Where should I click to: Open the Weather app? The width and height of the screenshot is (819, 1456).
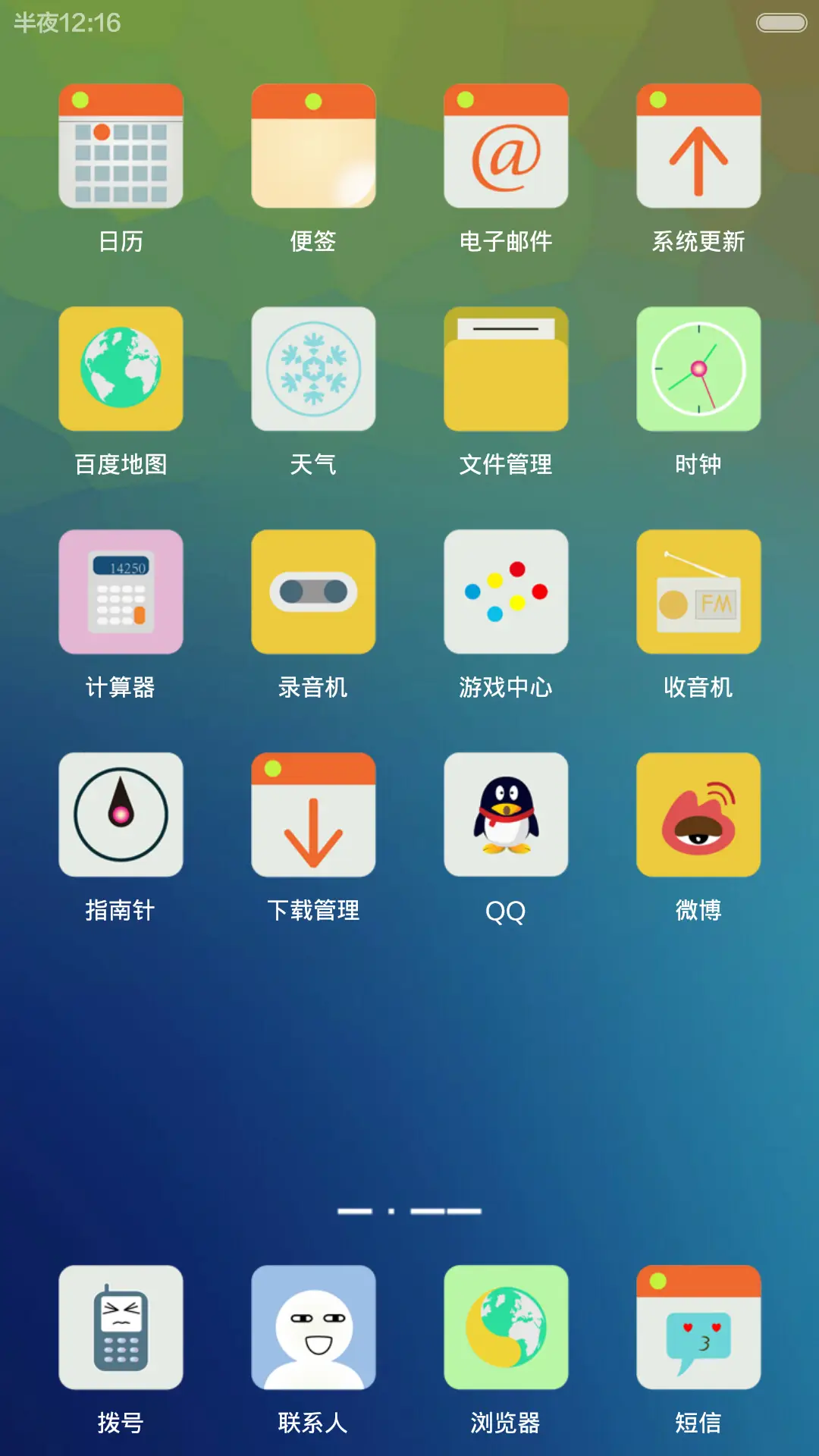313,369
